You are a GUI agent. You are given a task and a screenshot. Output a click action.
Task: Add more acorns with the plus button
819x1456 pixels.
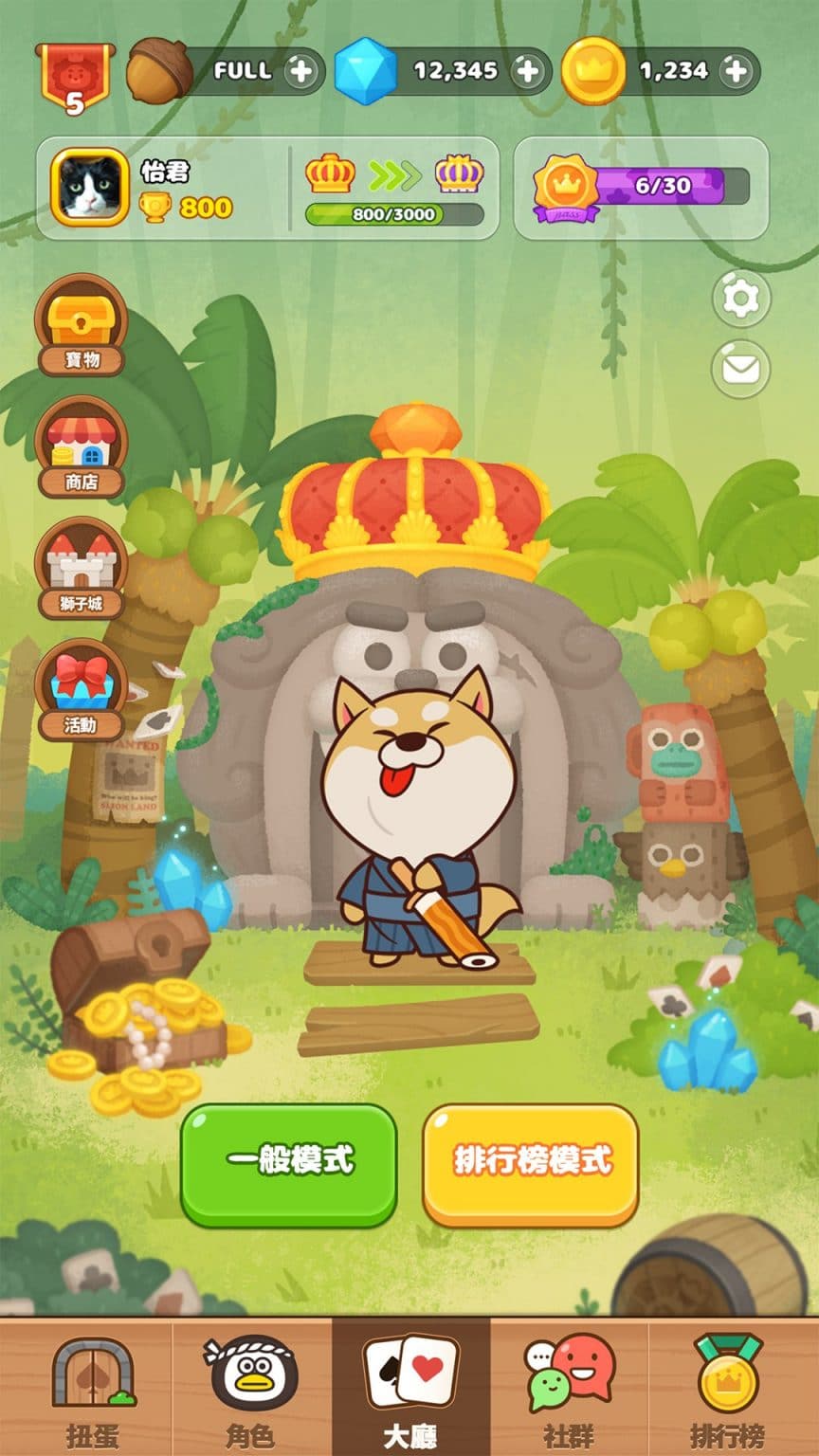[300, 71]
